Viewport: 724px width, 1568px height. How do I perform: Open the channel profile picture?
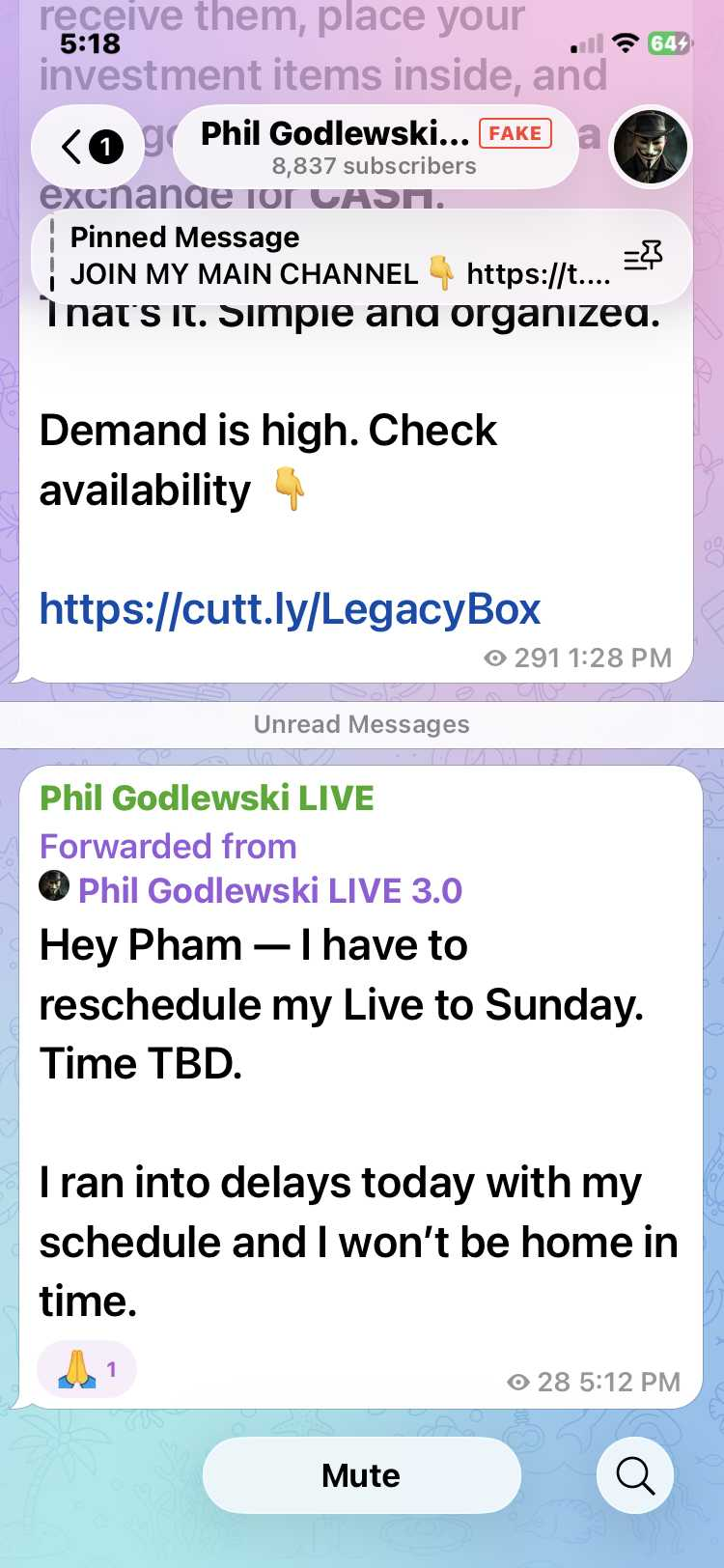point(651,148)
